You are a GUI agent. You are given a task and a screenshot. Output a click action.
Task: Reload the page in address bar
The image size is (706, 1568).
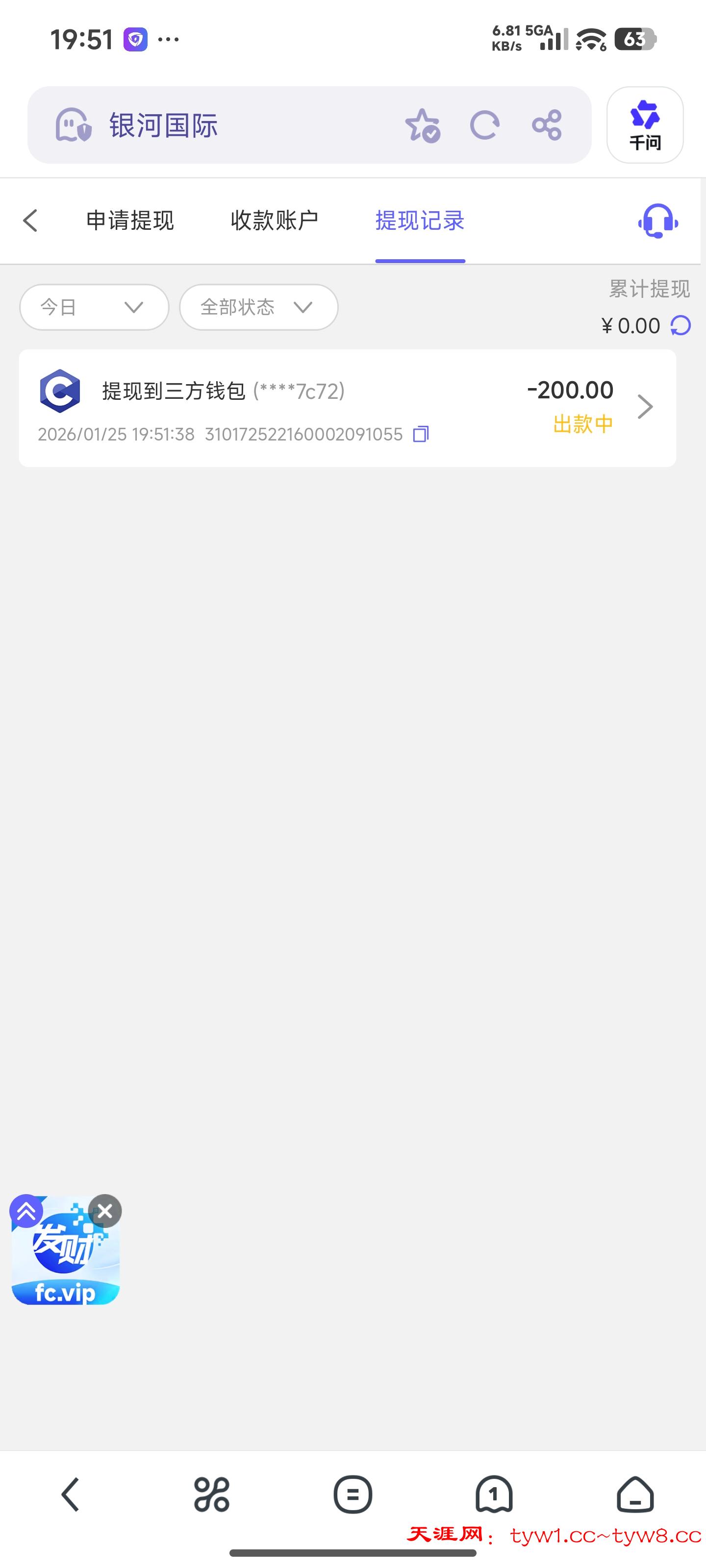click(484, 125)
